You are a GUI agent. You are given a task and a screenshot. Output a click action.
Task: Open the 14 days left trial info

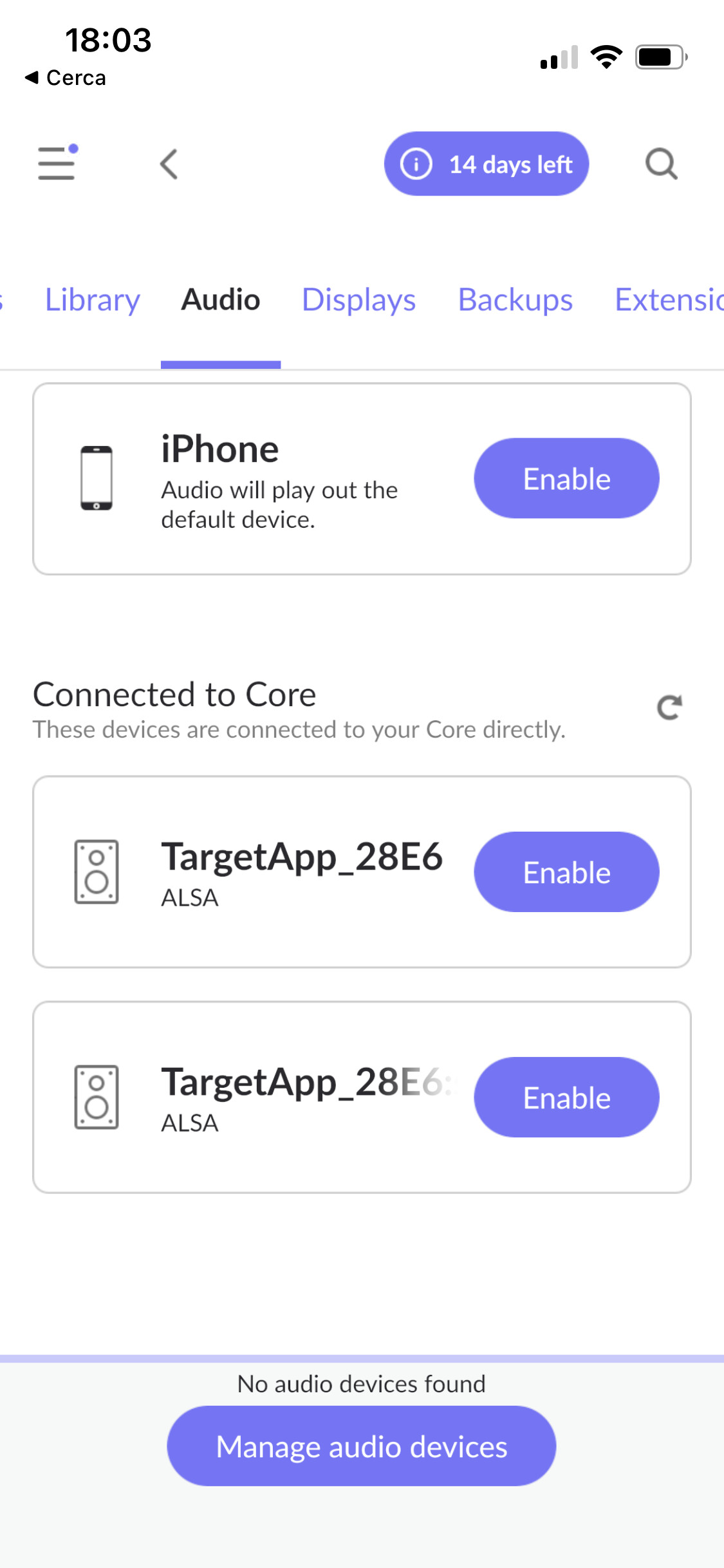(487, 164)
